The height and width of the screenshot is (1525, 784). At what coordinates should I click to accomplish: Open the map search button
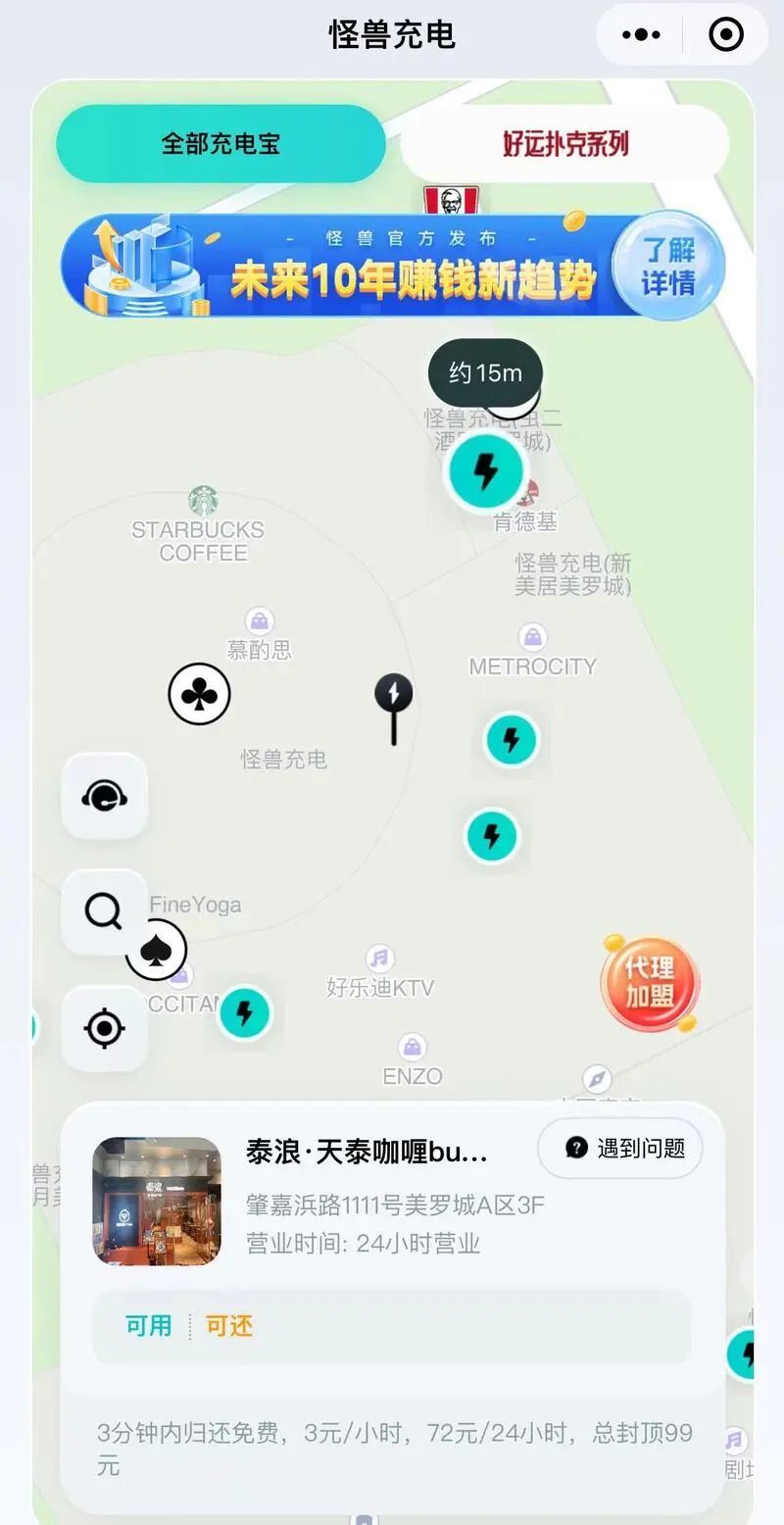pos(103,911)
